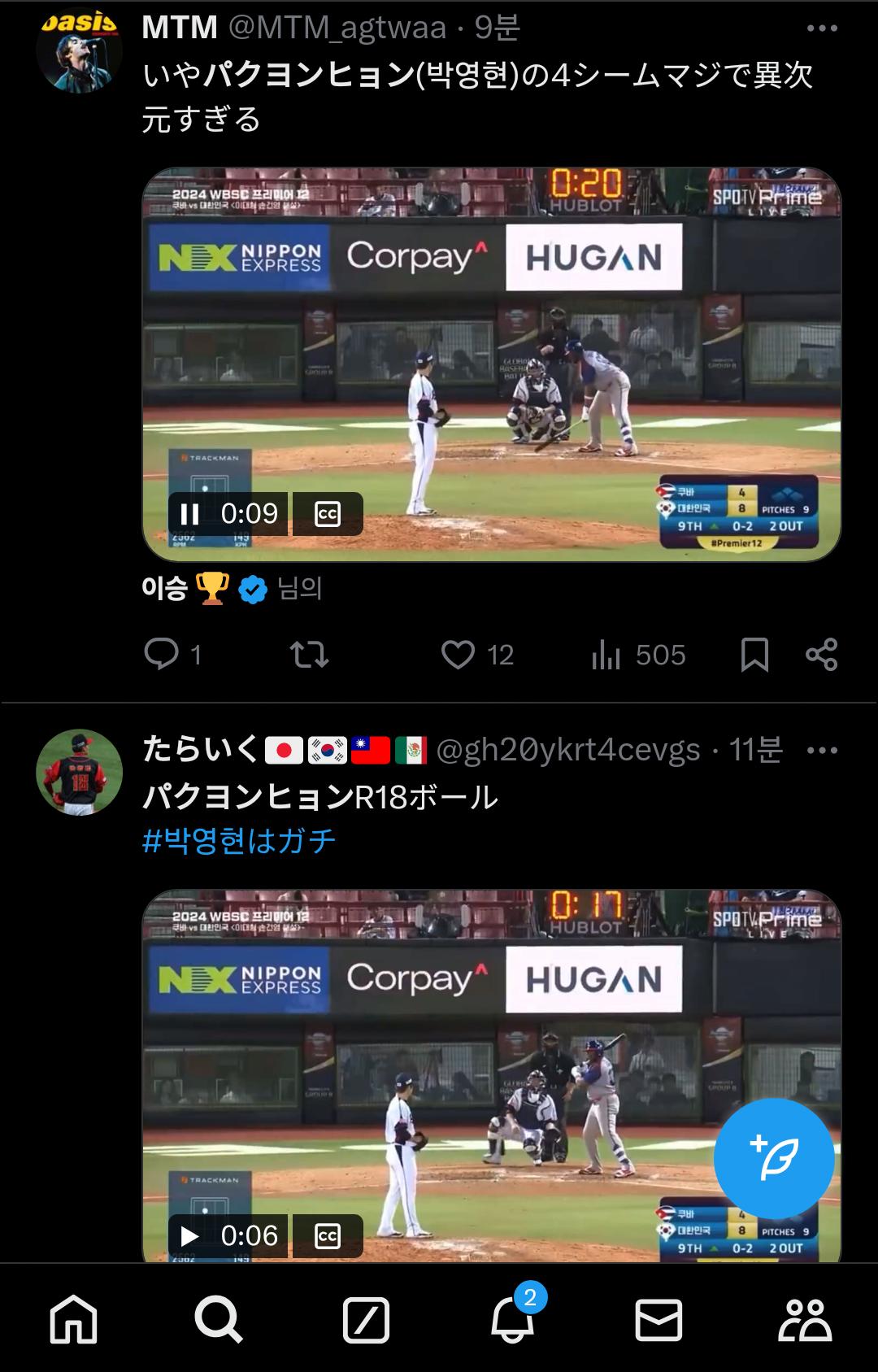Share MTM's post
878x1372 pixels.
[x=821, y=654]
